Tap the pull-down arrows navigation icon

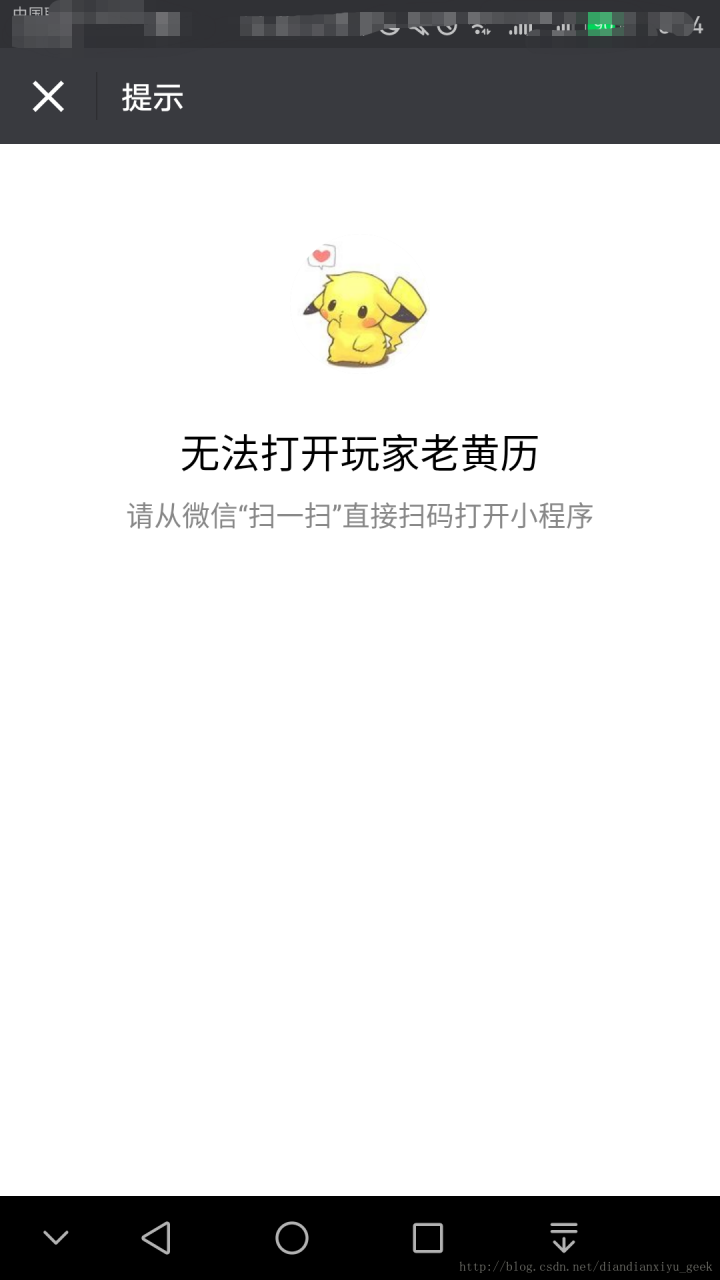coord(564,1237)
